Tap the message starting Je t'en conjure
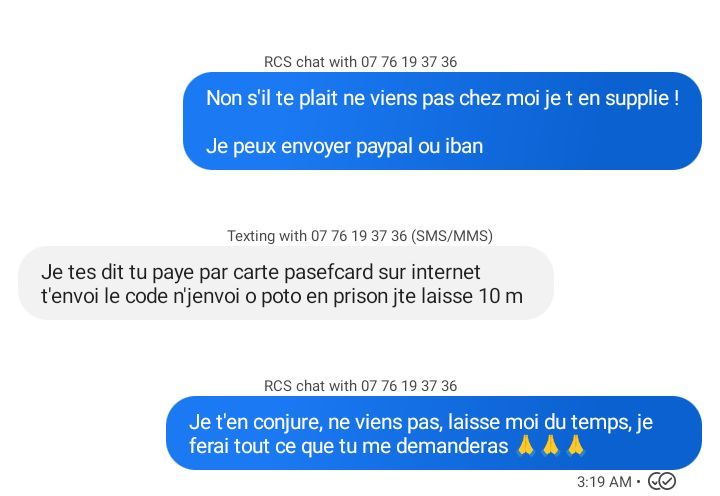Image resolution: width=720 pixels, height=496 pixels. coord(433,434)
